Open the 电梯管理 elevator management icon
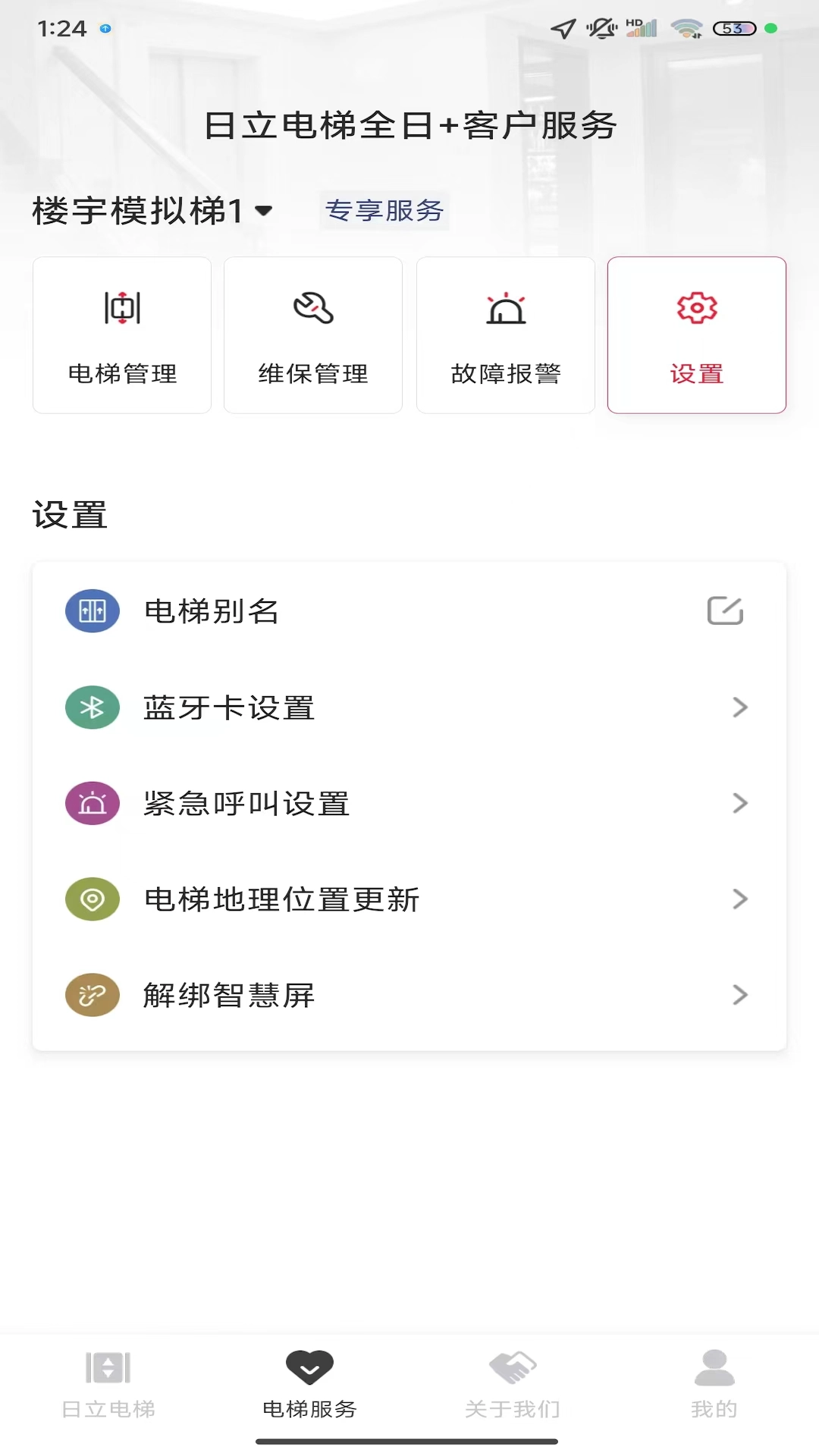Screen dimensions: 819x1456 click(121, 308)
